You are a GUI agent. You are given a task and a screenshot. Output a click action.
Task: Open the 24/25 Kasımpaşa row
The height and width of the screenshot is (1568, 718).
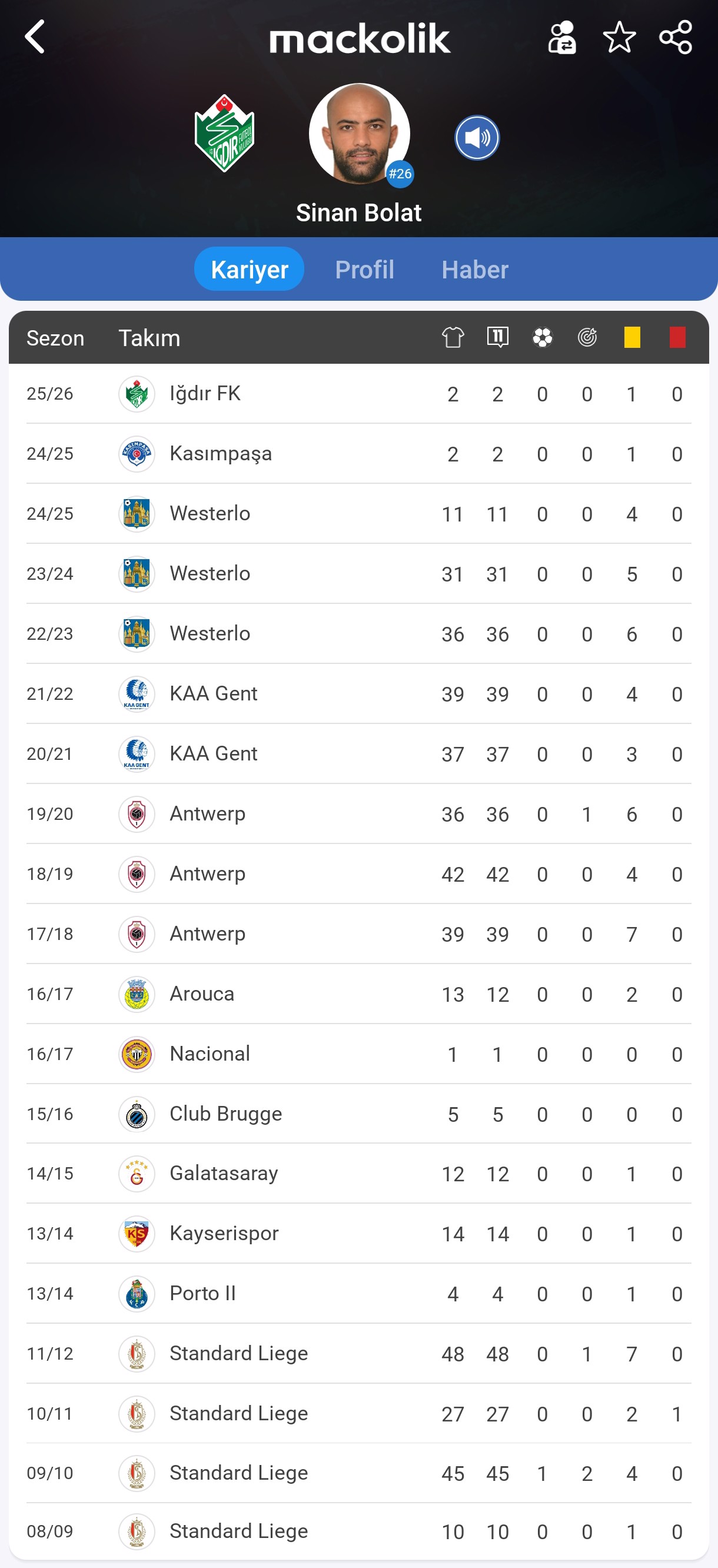coord(359,454)
